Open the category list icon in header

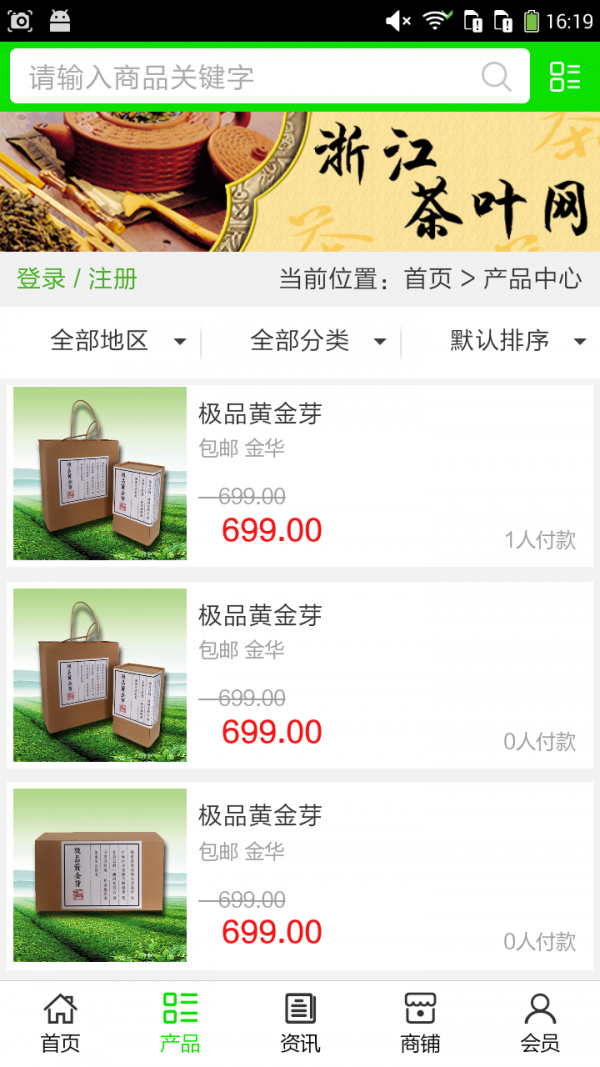[x=565, y=77]
